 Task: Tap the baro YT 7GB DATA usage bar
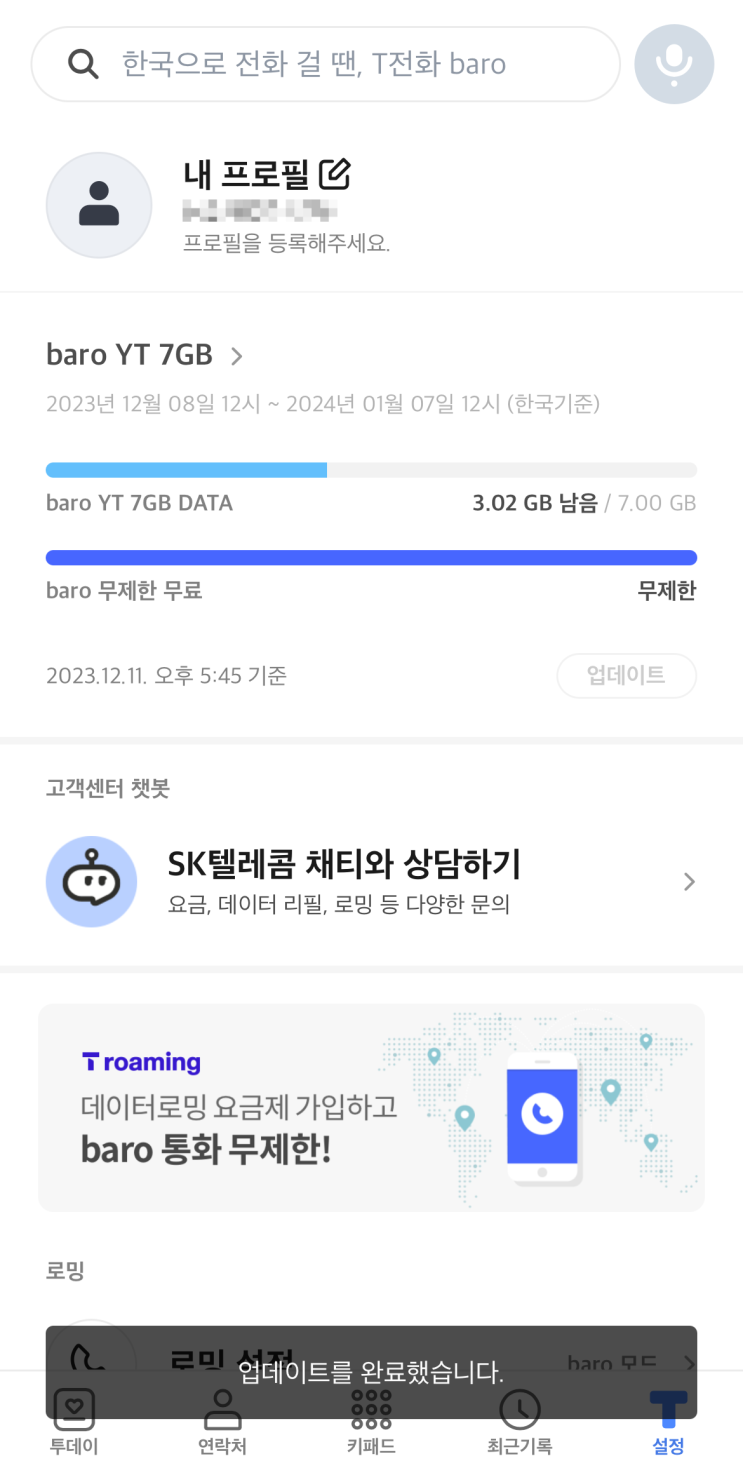coord(371,469)
